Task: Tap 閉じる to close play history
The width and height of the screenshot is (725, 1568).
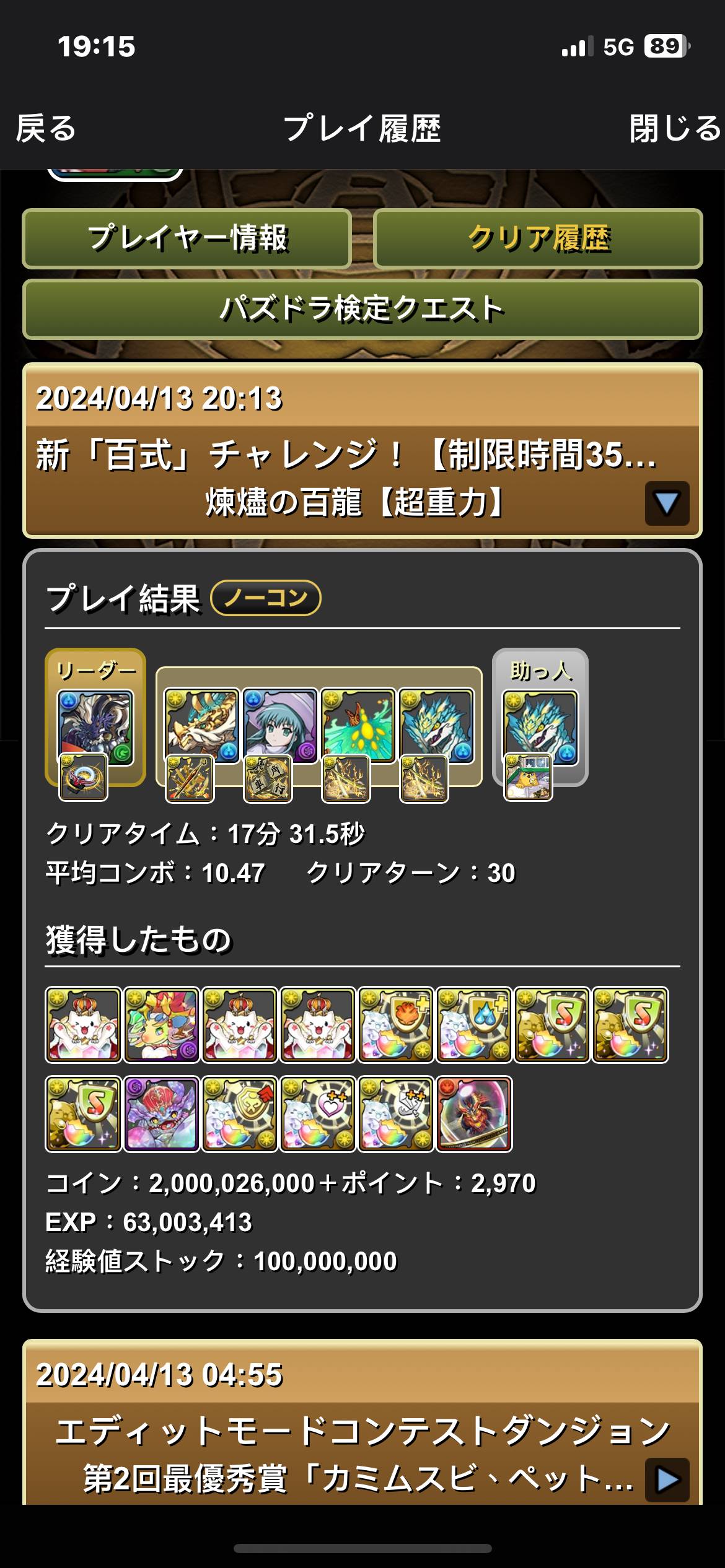Action: pyautogui.click(x=675, y=129)
